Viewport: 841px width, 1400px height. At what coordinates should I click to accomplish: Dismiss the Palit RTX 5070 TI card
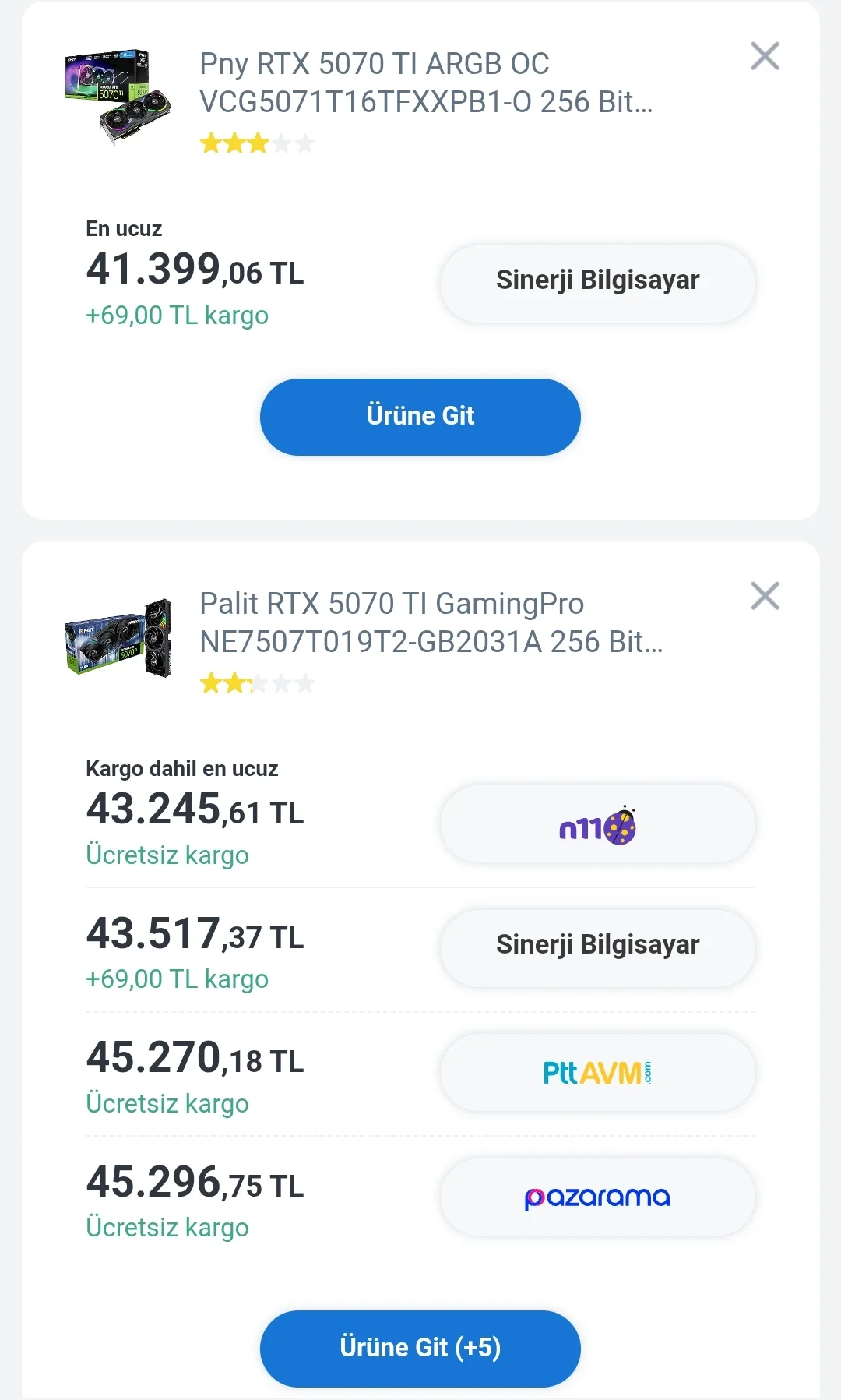[765, 596]
